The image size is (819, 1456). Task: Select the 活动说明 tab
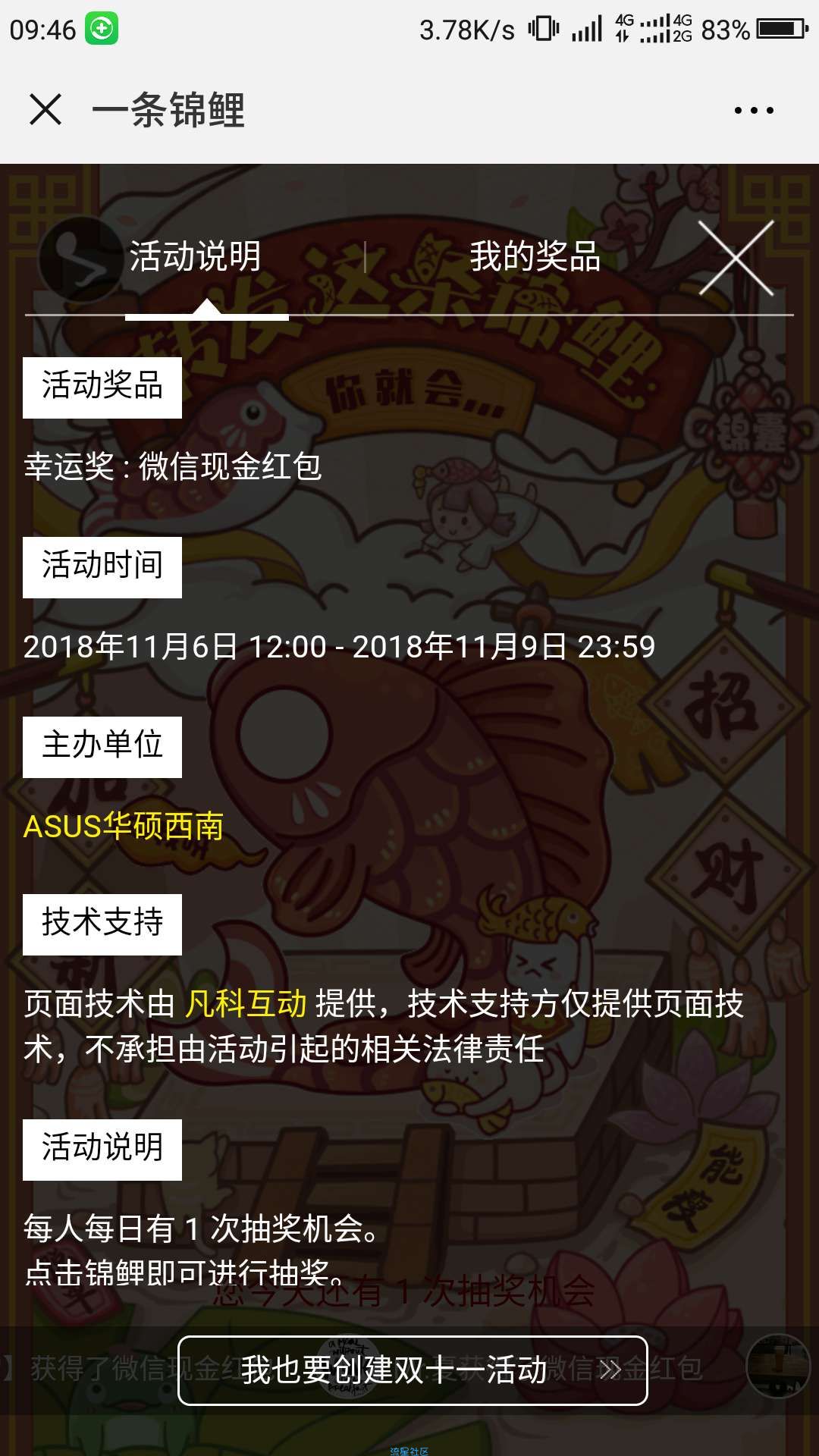click(196, 256)
